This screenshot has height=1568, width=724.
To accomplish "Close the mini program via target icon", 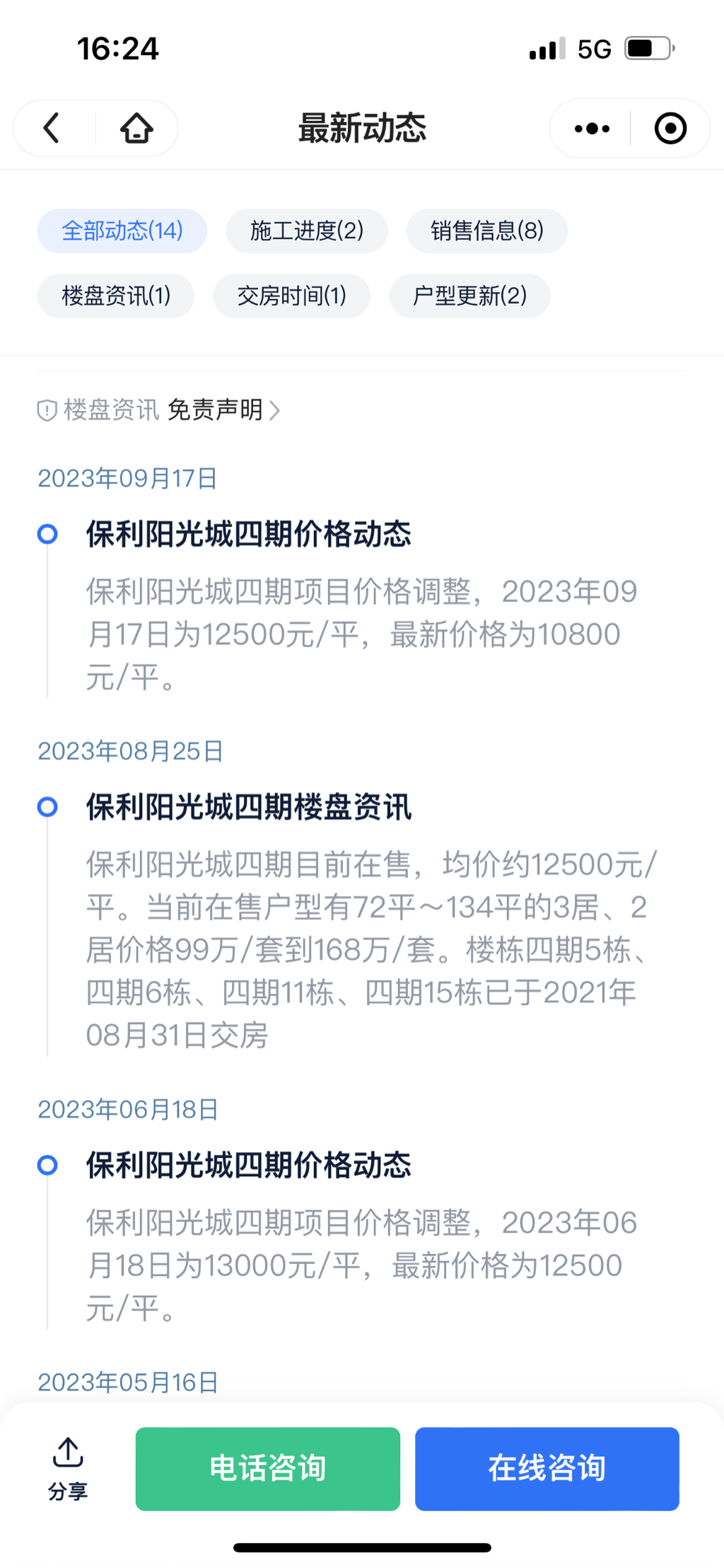I will coord(670,129).
